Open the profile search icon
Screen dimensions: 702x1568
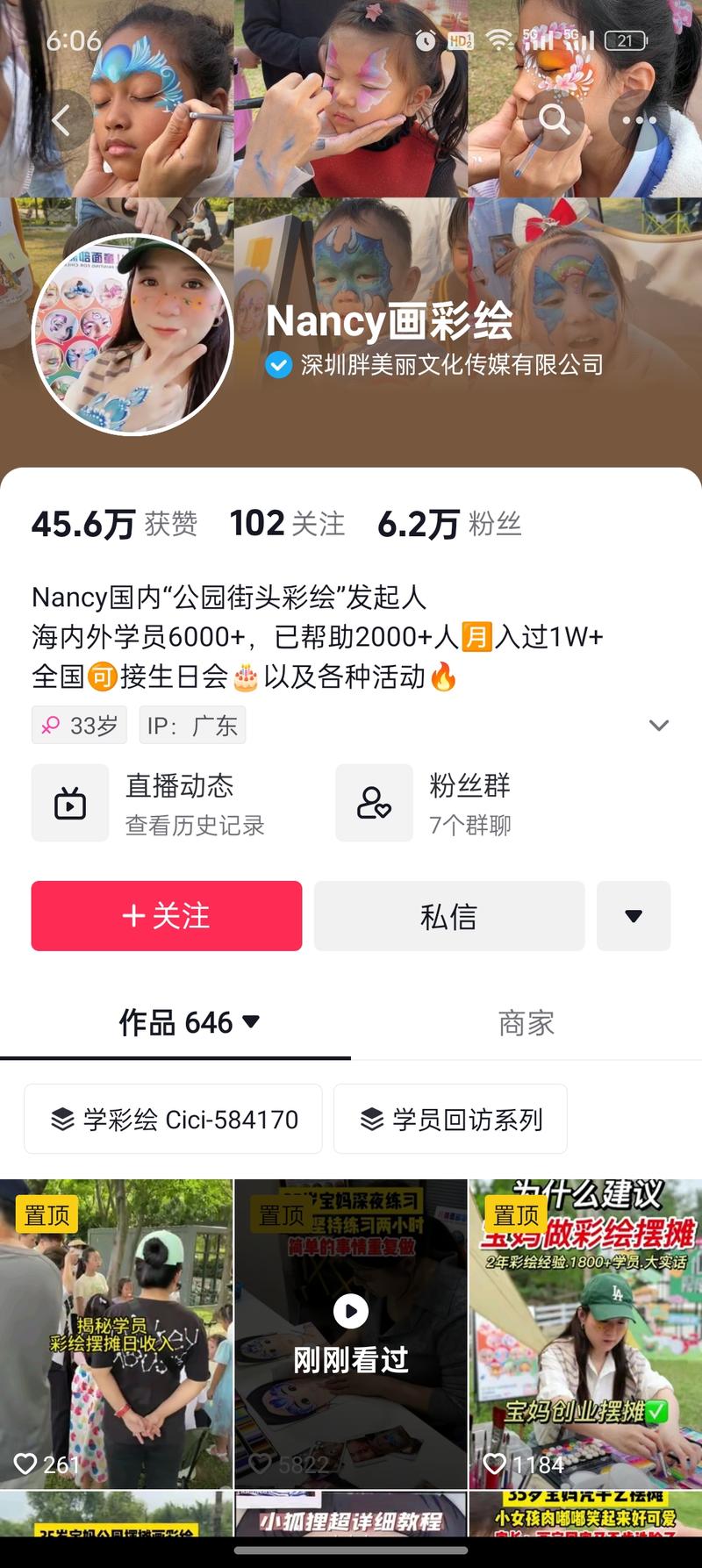tap(554, 119)
